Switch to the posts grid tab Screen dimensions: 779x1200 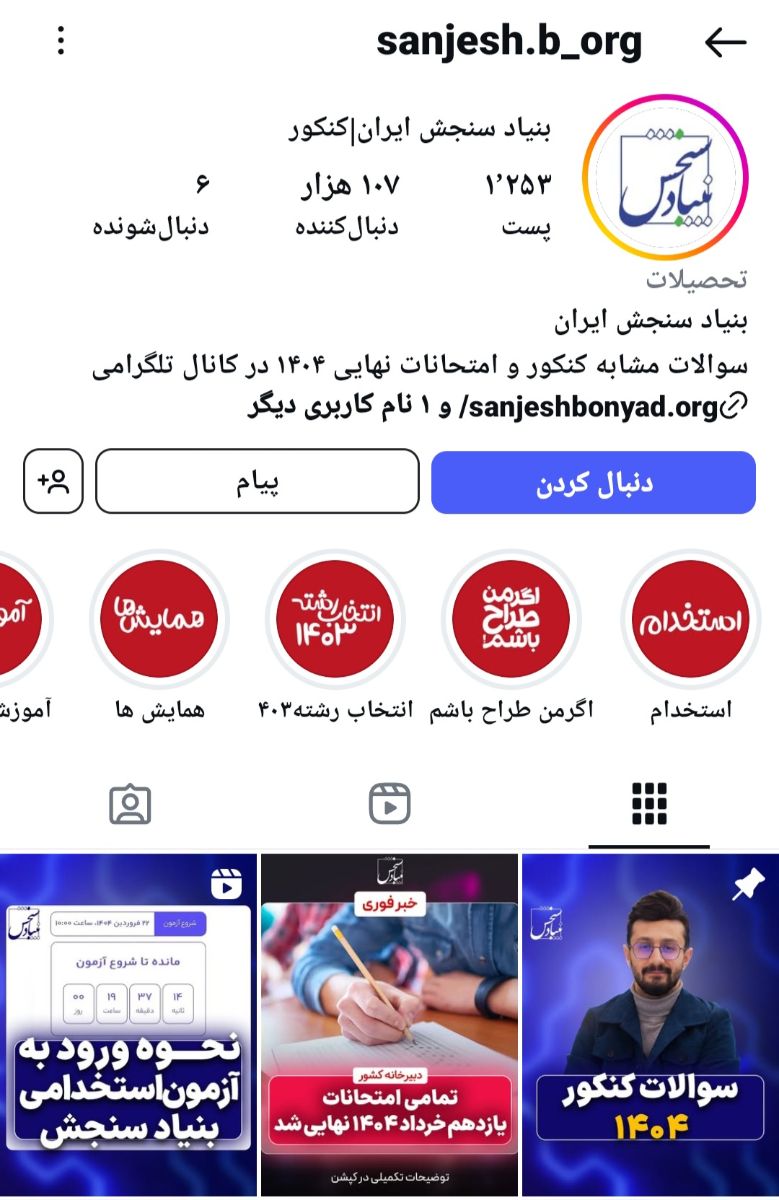(648, 801)
